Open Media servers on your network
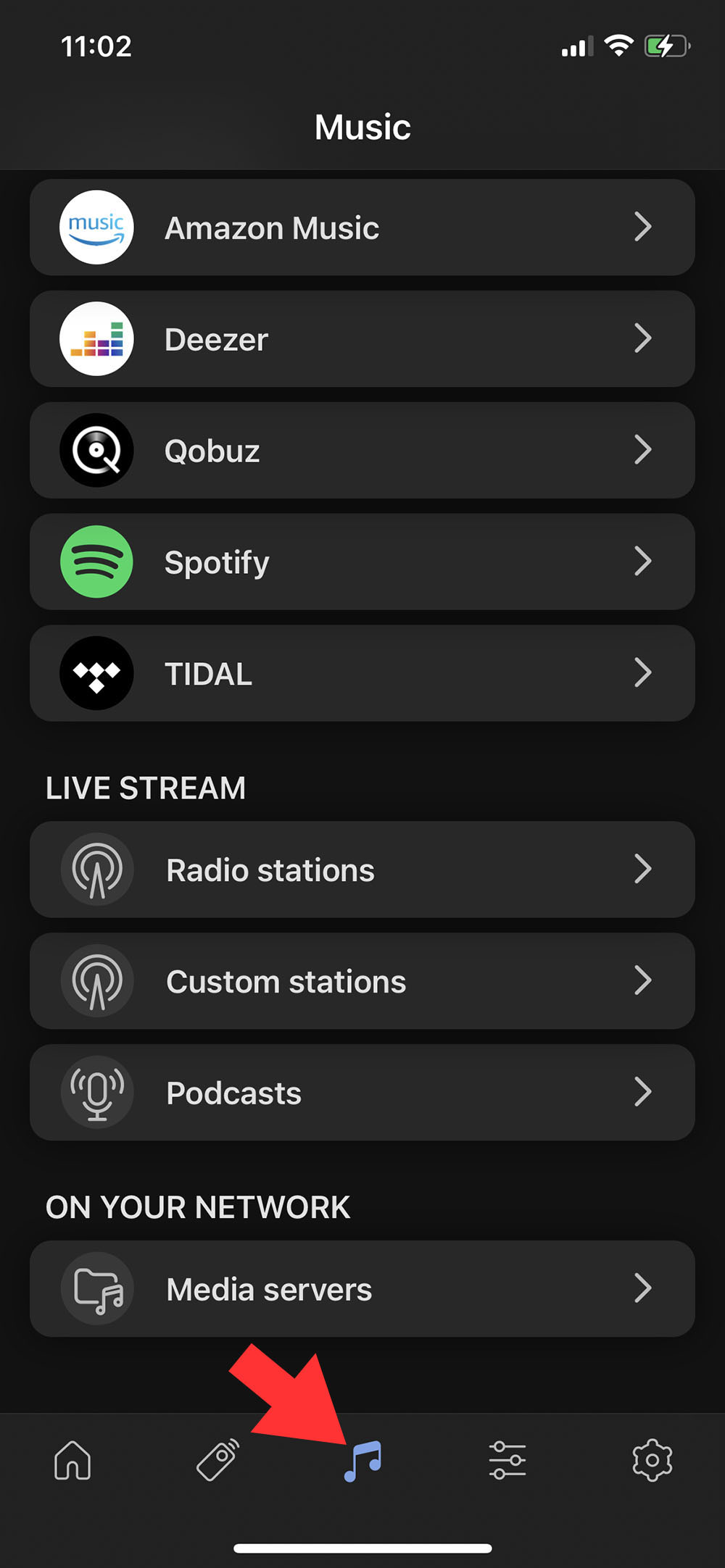Viewport: 725px width, 1568px height. click(x=362, y=1289)
